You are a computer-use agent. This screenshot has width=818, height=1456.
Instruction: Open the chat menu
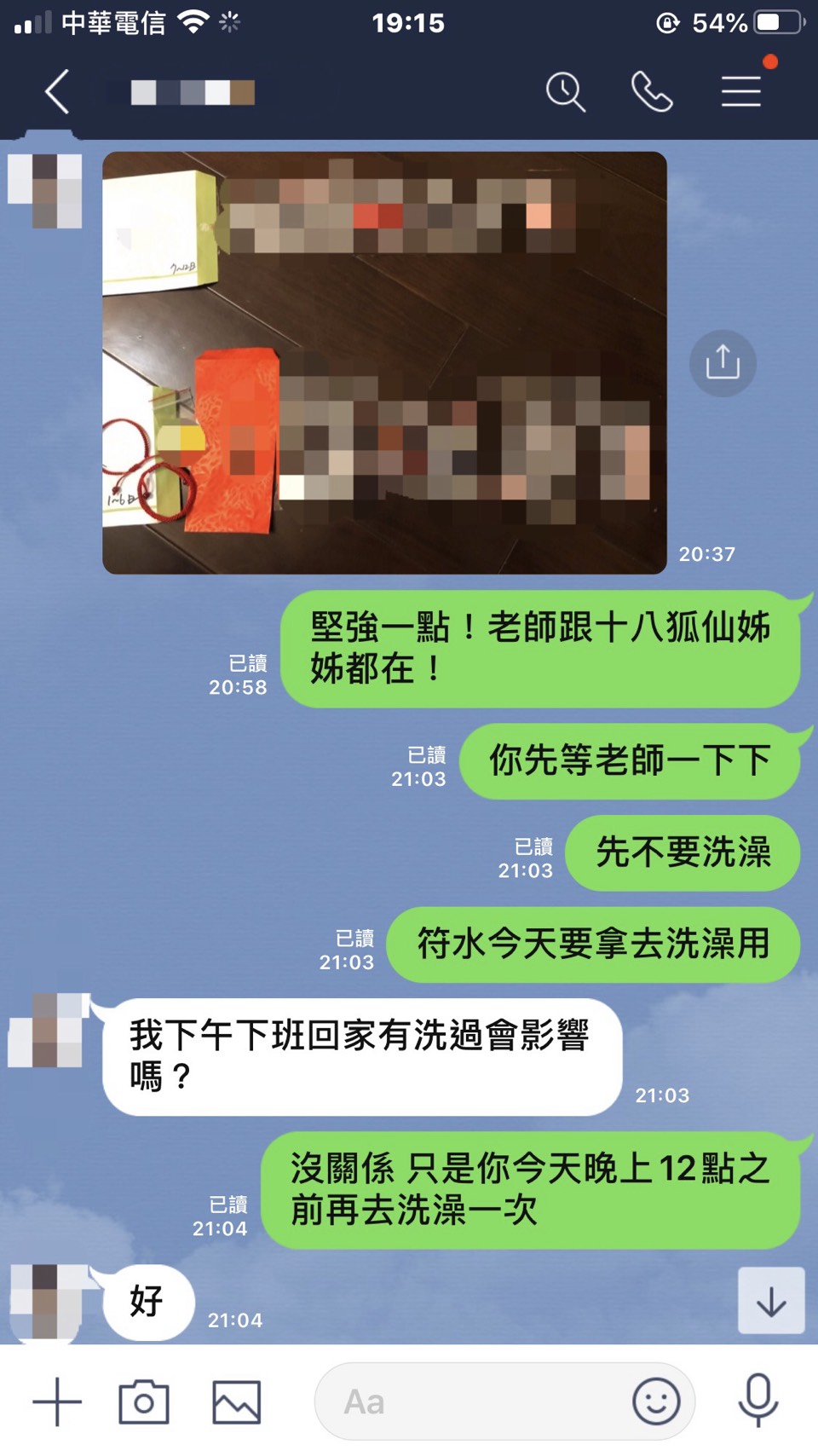coord(741,92)
